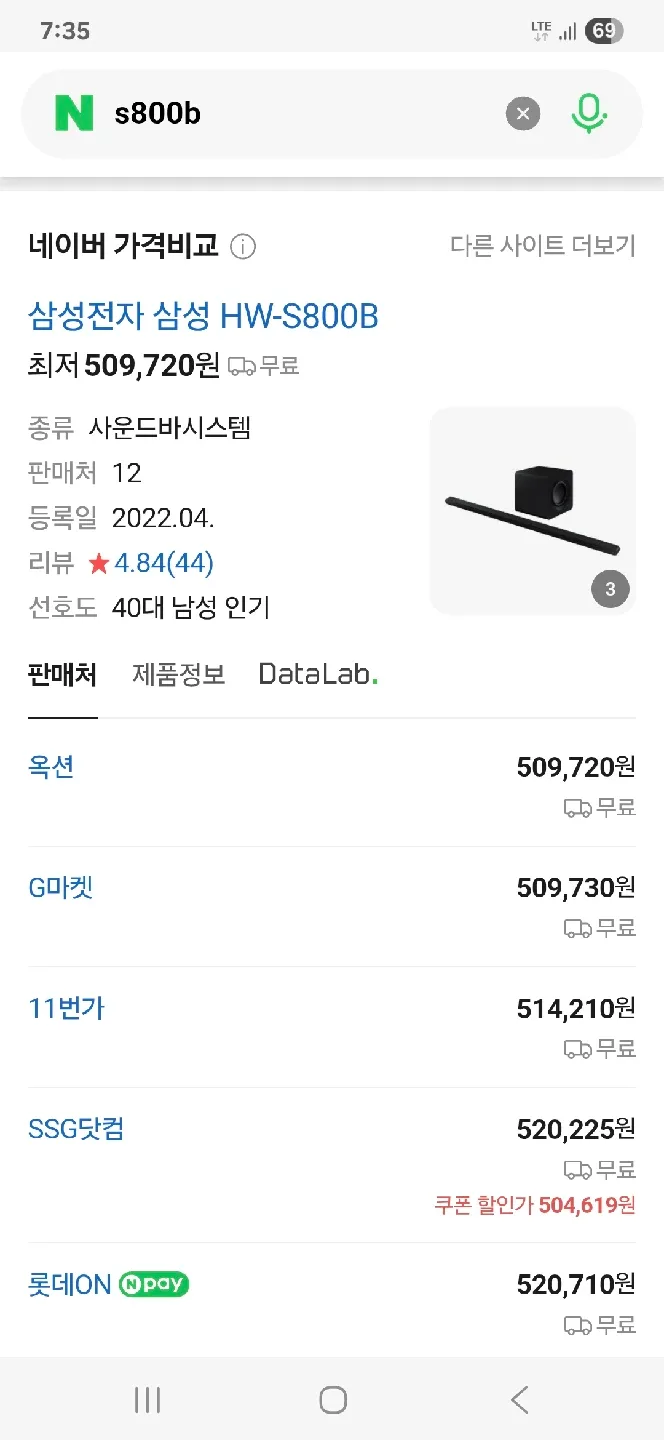664x1440 pixels.
Task: Select the 판매처 tab
Action: pos(62,675)
